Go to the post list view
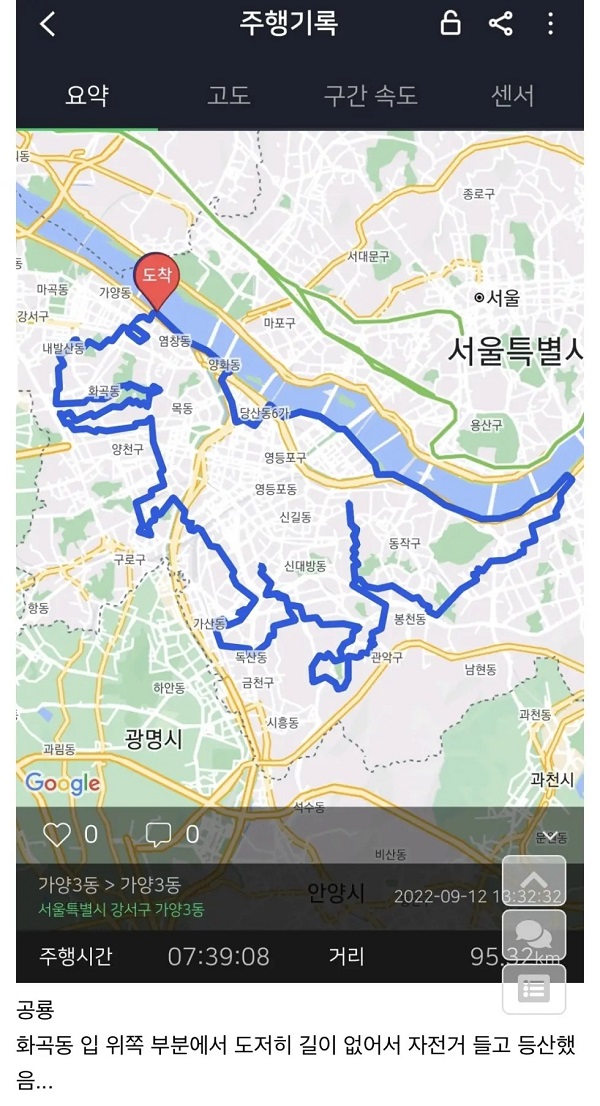600x1106 pixels. coord(533,989)
